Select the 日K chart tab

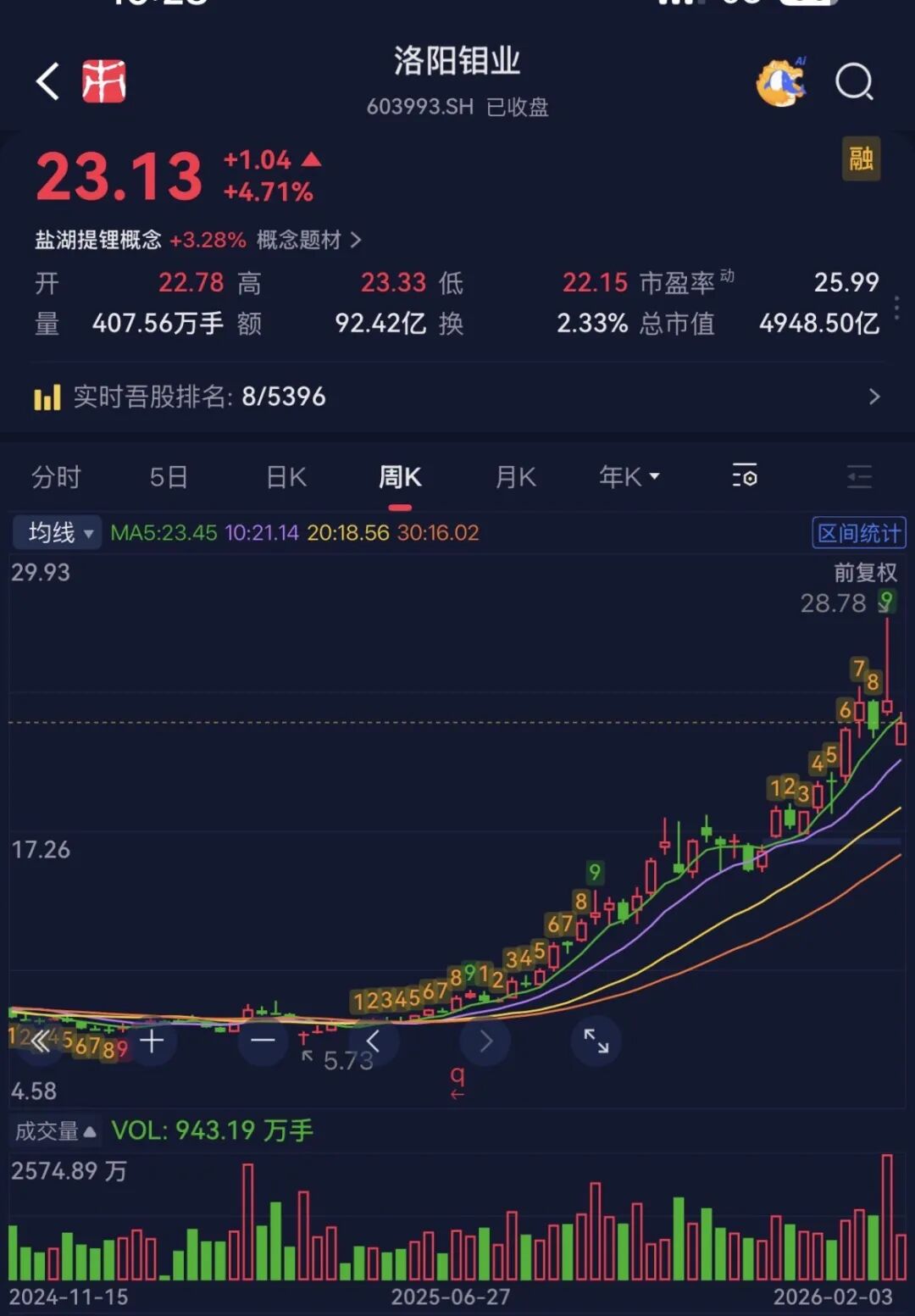click(286, 477)
